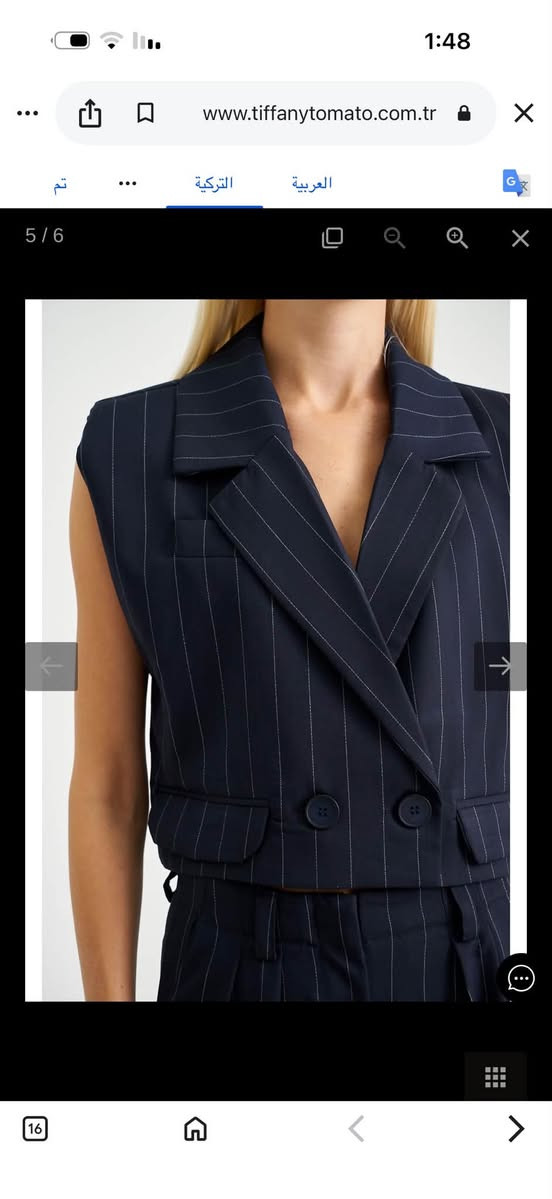The width and height of the screenshot is (552, 1199).
Task: Open the 16 open tabs switcher
Action: 35,1129
